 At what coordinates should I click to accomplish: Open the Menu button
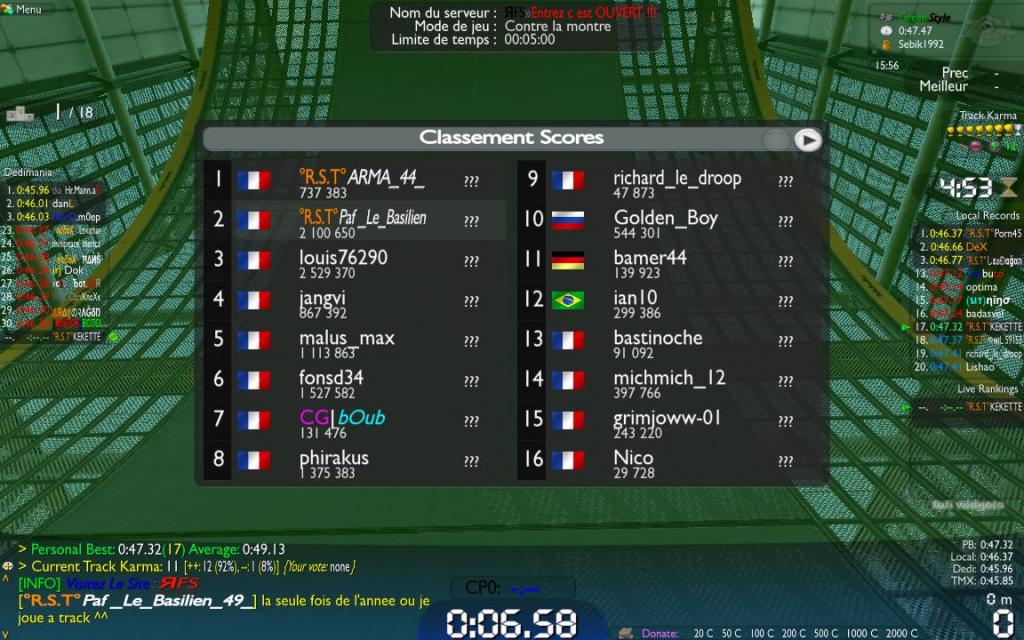(22, 9)
